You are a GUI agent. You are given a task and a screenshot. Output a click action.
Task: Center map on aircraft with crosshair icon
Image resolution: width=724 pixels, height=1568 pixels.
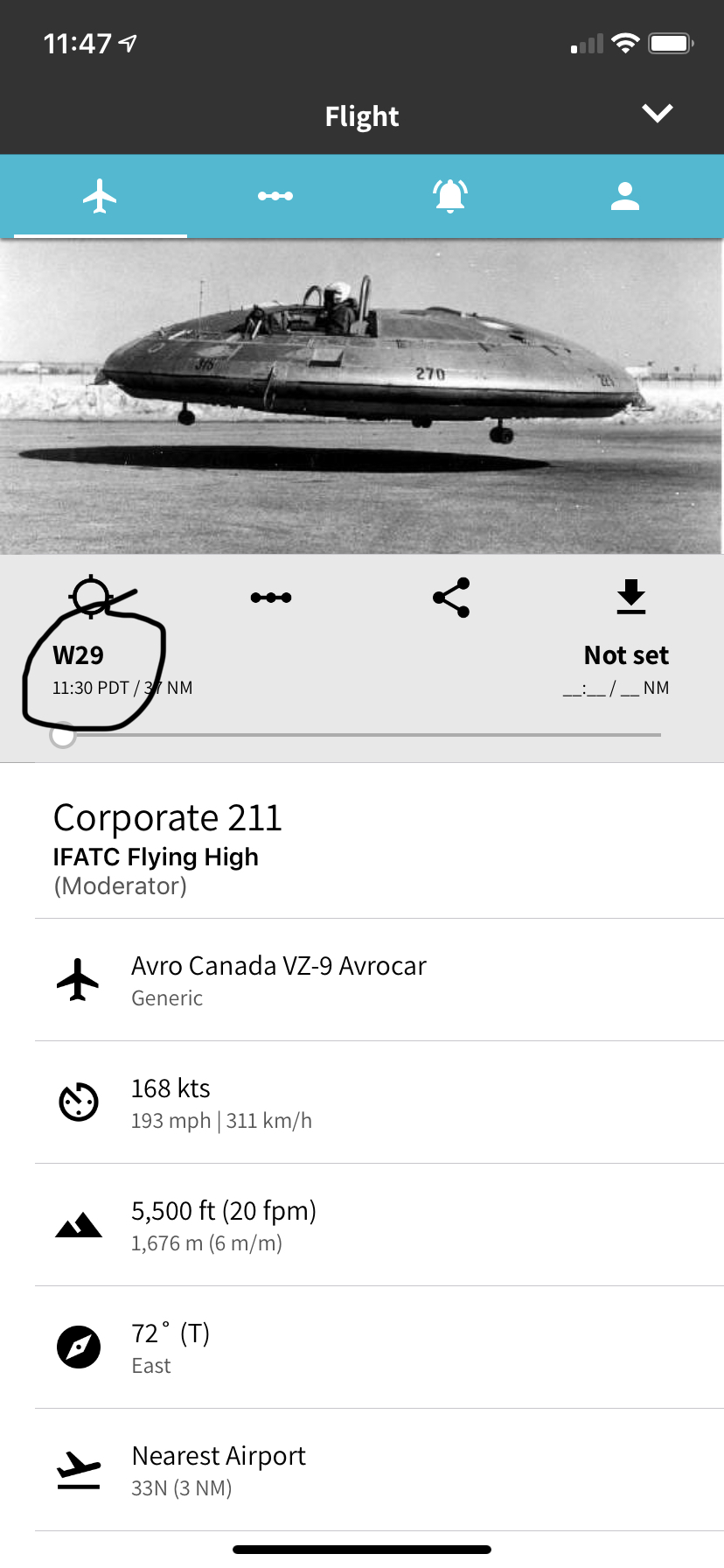[91, 597]
